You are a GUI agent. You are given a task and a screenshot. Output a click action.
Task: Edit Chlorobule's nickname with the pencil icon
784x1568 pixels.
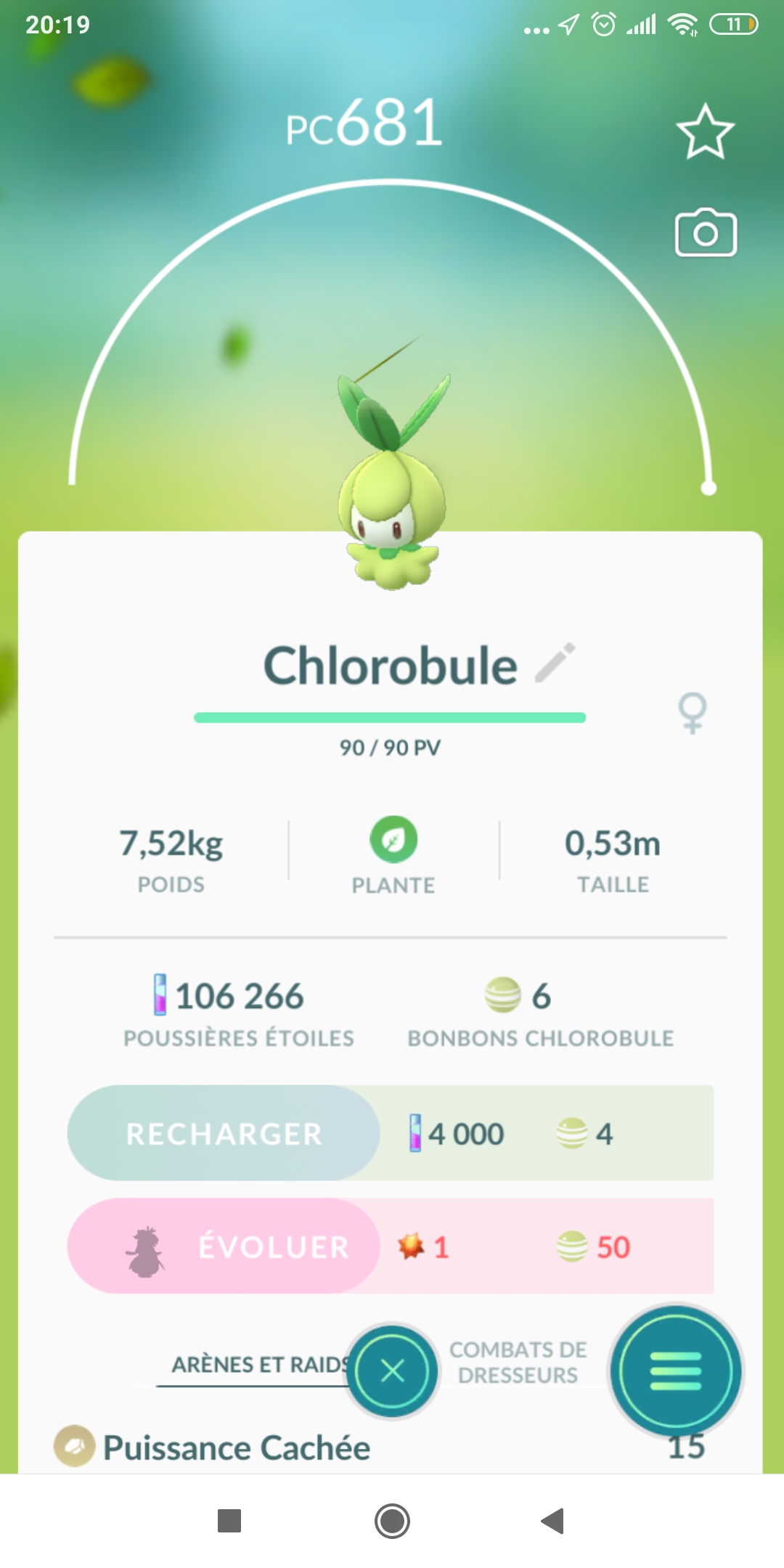pyautogui.click(x=555, y=663)
